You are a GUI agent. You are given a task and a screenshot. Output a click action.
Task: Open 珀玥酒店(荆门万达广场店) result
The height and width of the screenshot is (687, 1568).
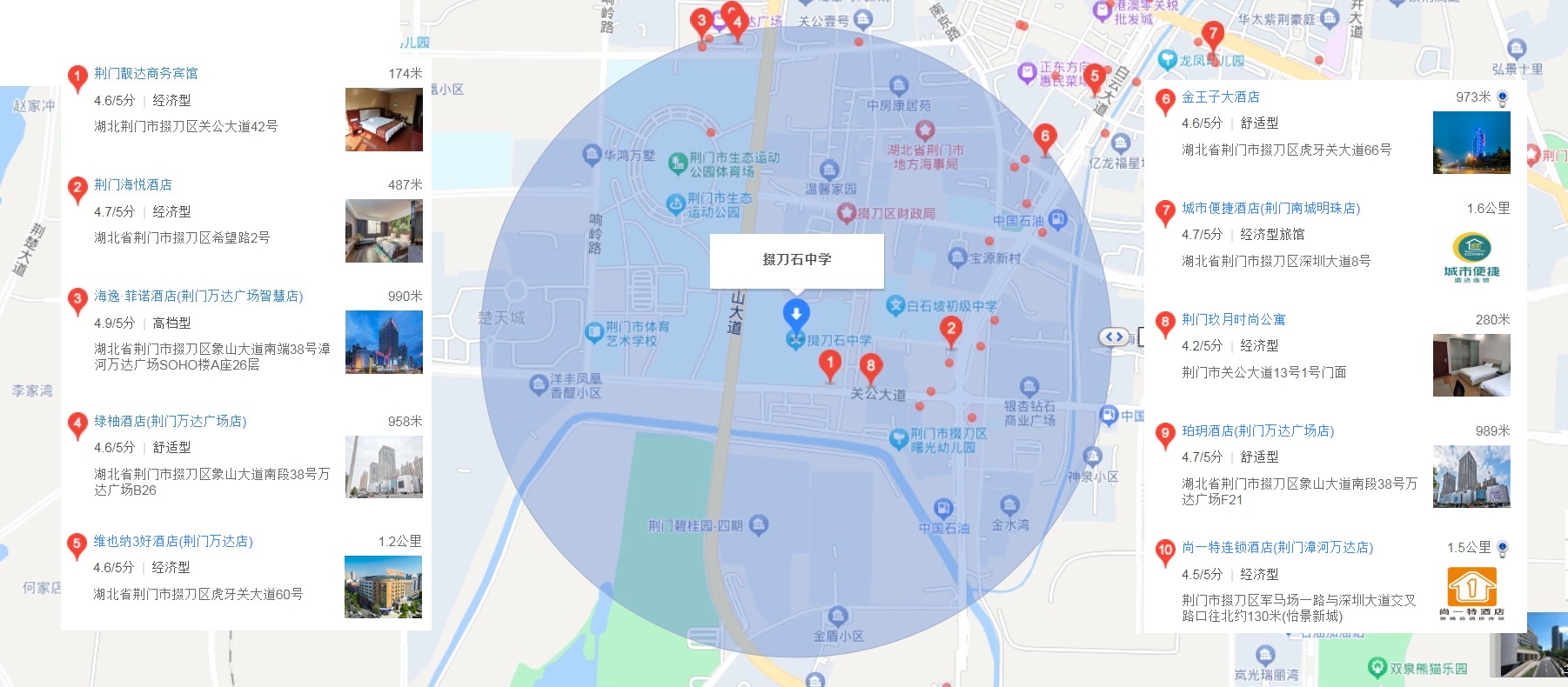[x=1257, y=431]
